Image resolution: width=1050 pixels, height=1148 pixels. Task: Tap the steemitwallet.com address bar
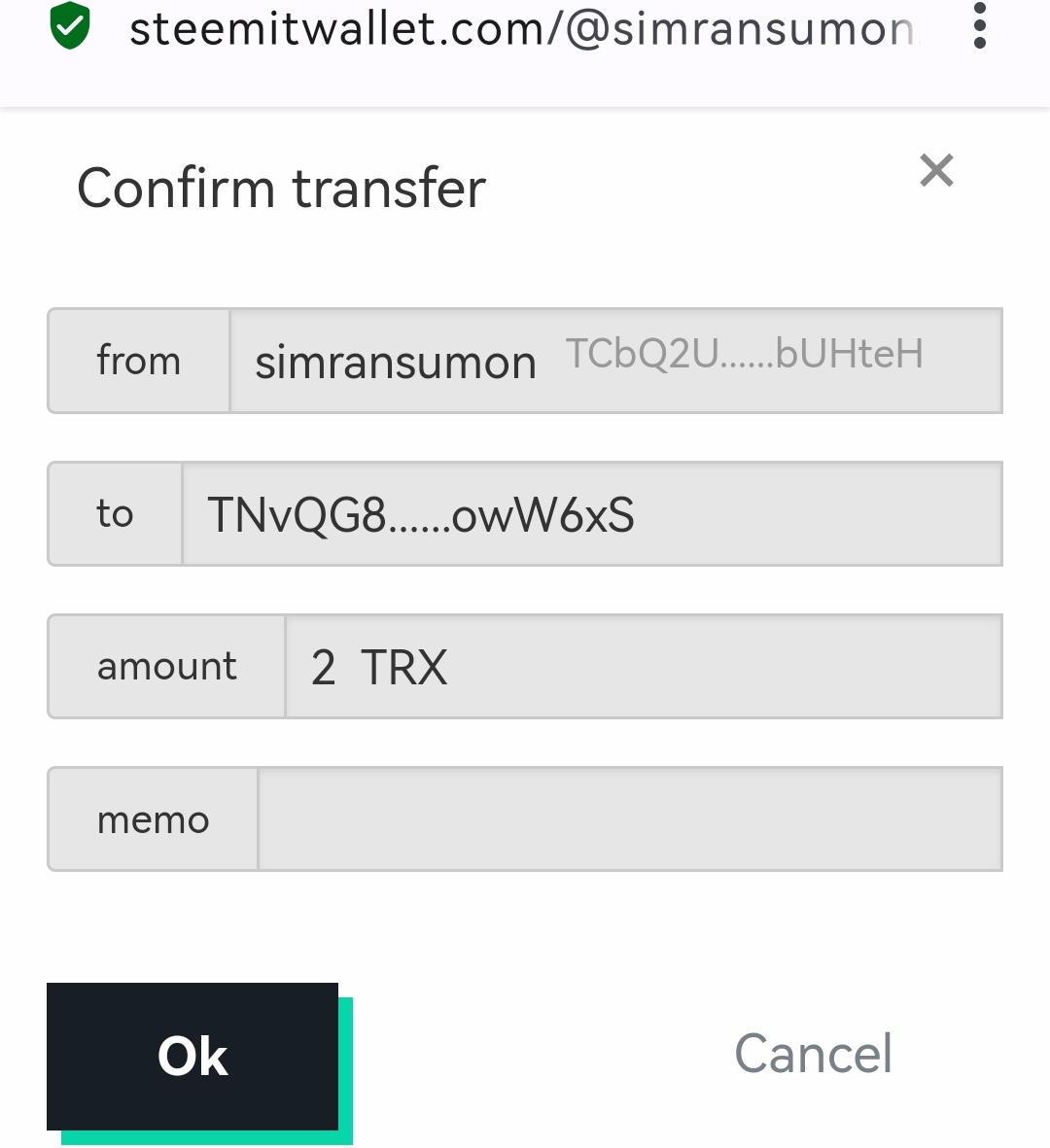point(521,29)
